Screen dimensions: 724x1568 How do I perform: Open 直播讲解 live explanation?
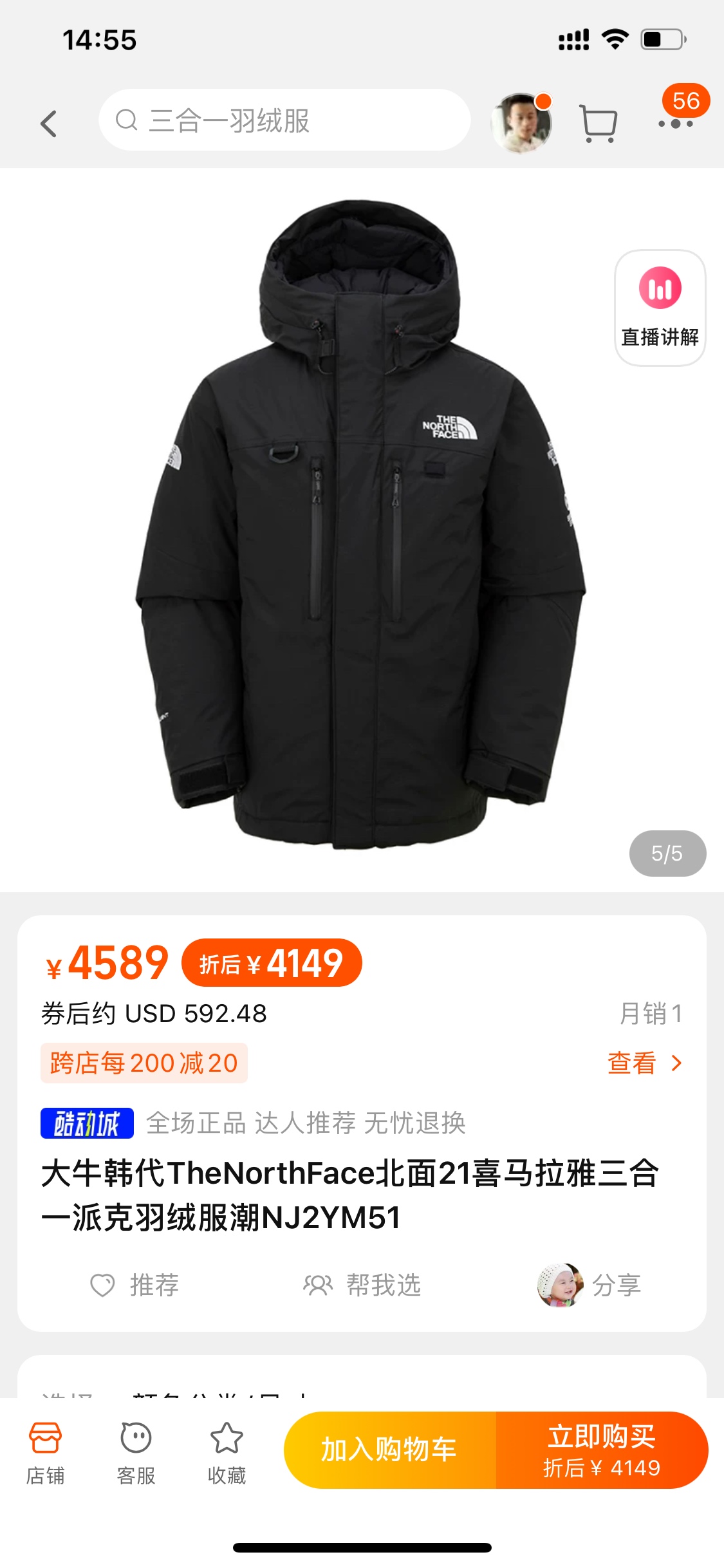click(660, 308)
